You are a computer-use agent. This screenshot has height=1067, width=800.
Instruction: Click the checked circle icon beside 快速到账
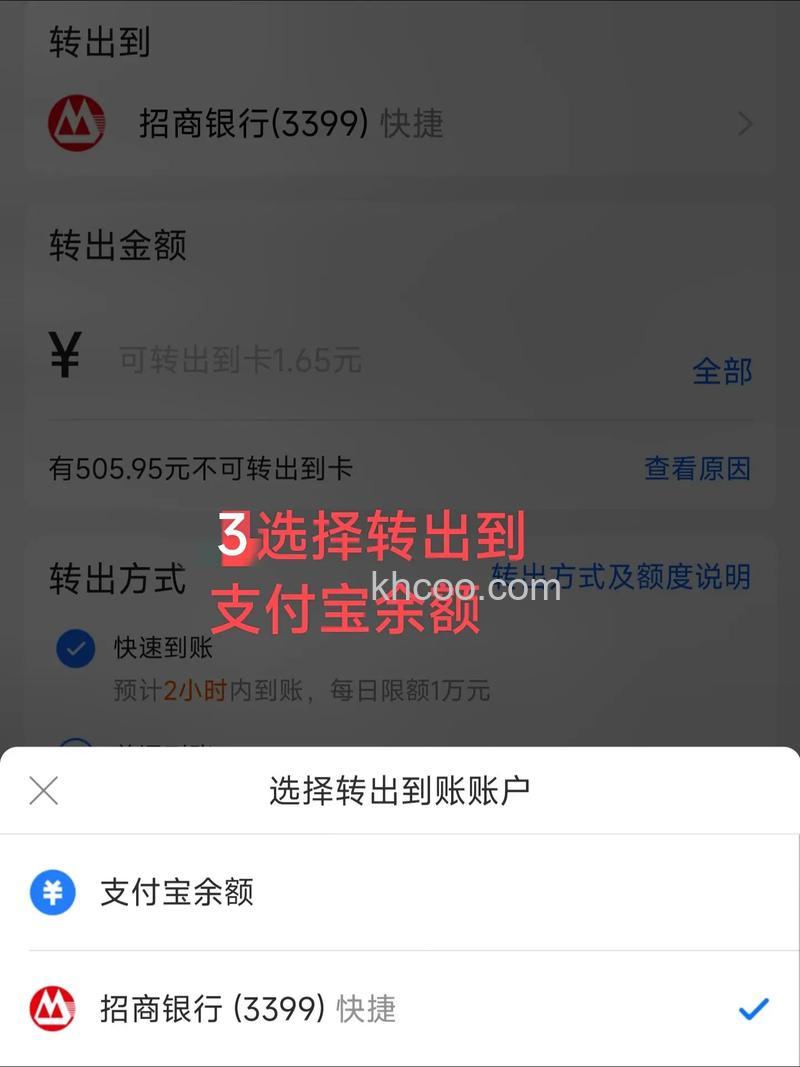pyautogui.click(x=74, y=648)
